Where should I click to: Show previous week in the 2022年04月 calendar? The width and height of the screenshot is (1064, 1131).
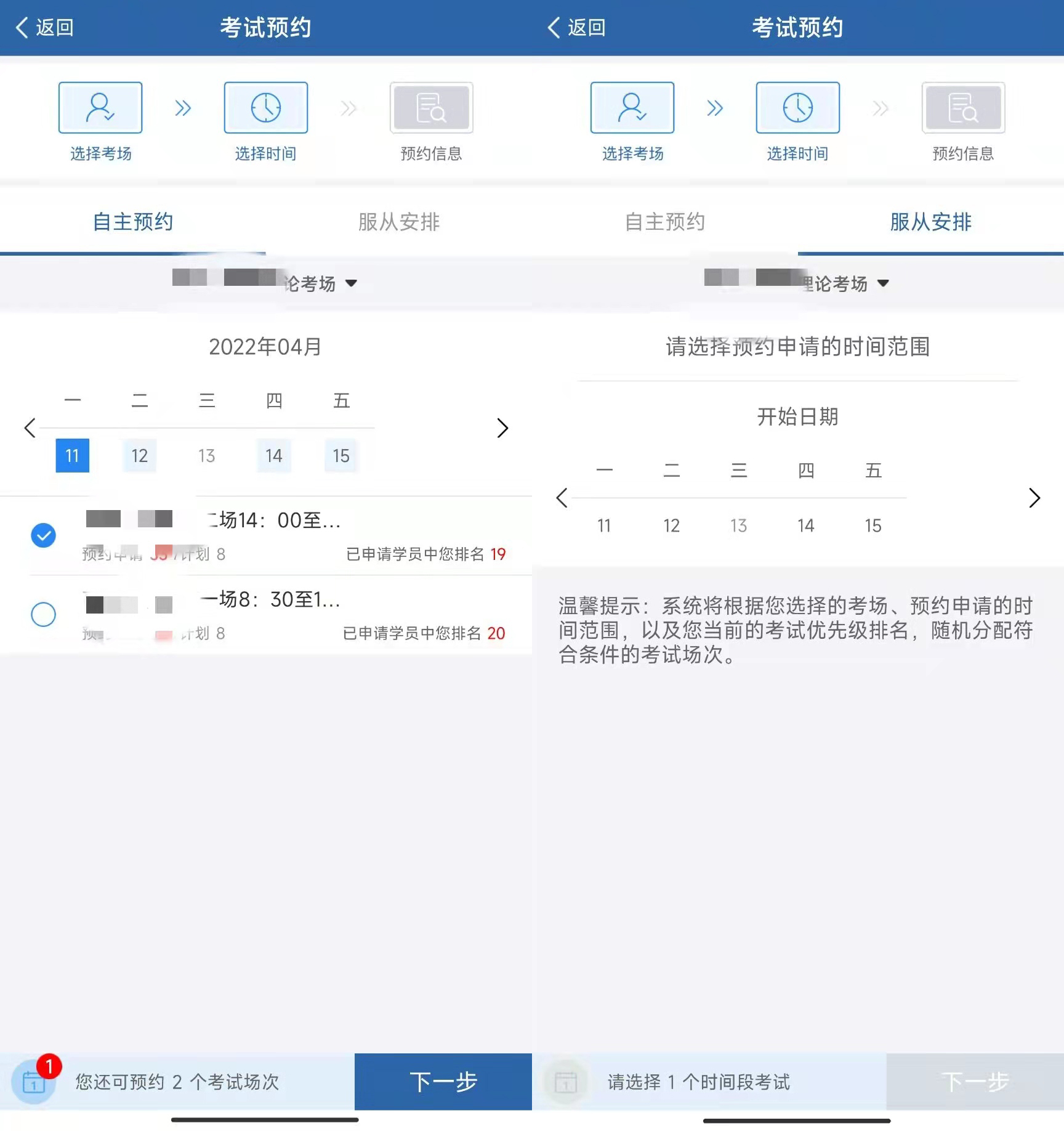tap(30, 428)
